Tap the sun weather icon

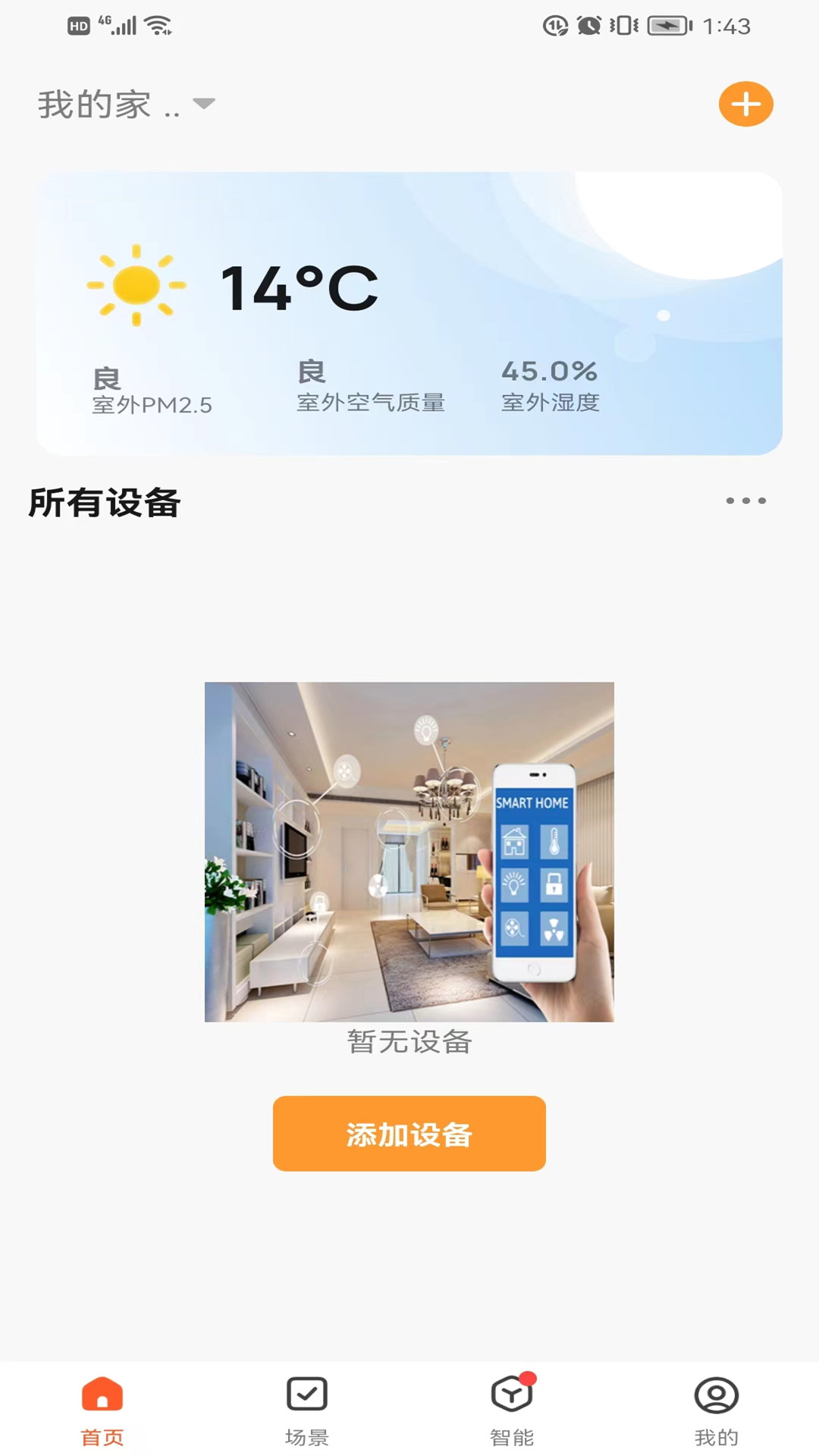point(136,284)
